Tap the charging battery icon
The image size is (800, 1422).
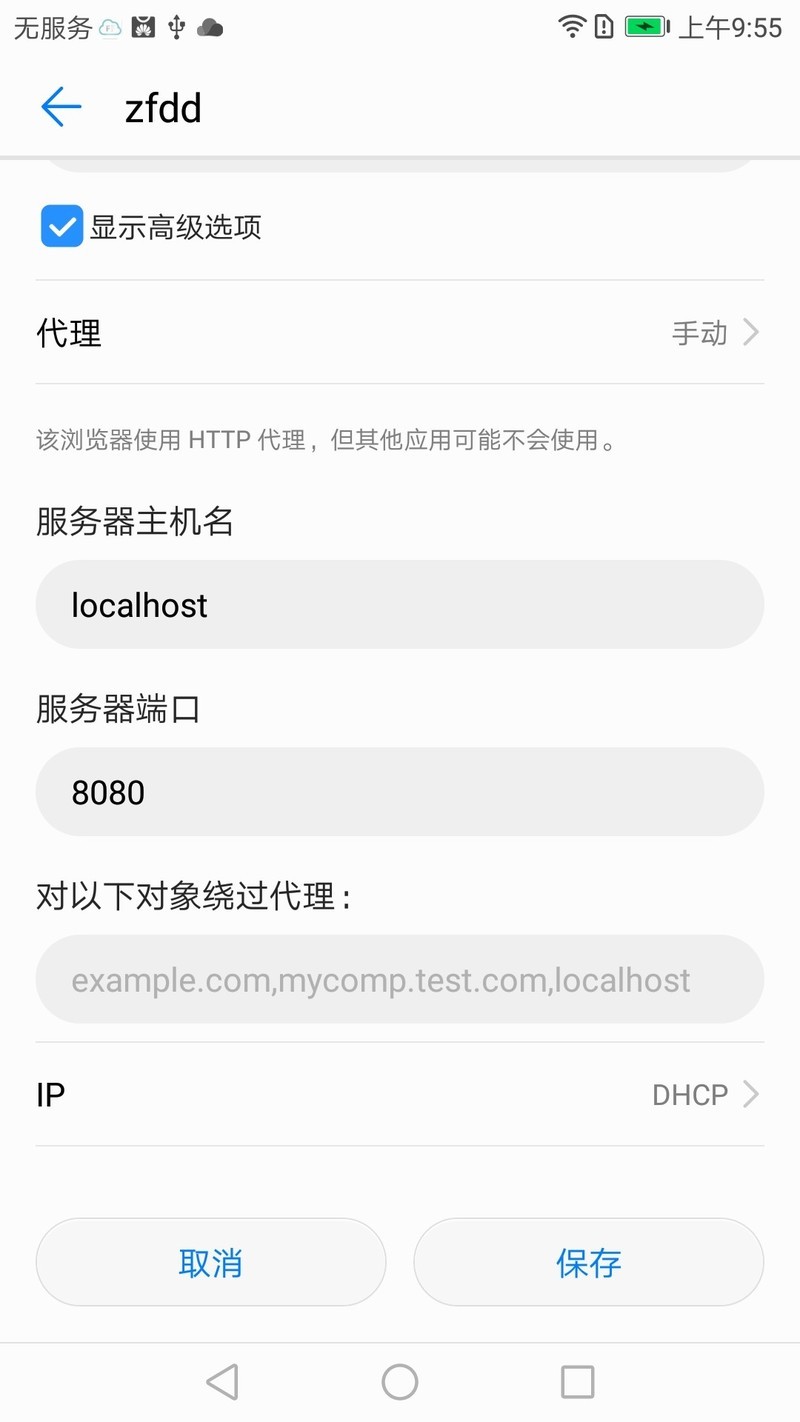645,27
